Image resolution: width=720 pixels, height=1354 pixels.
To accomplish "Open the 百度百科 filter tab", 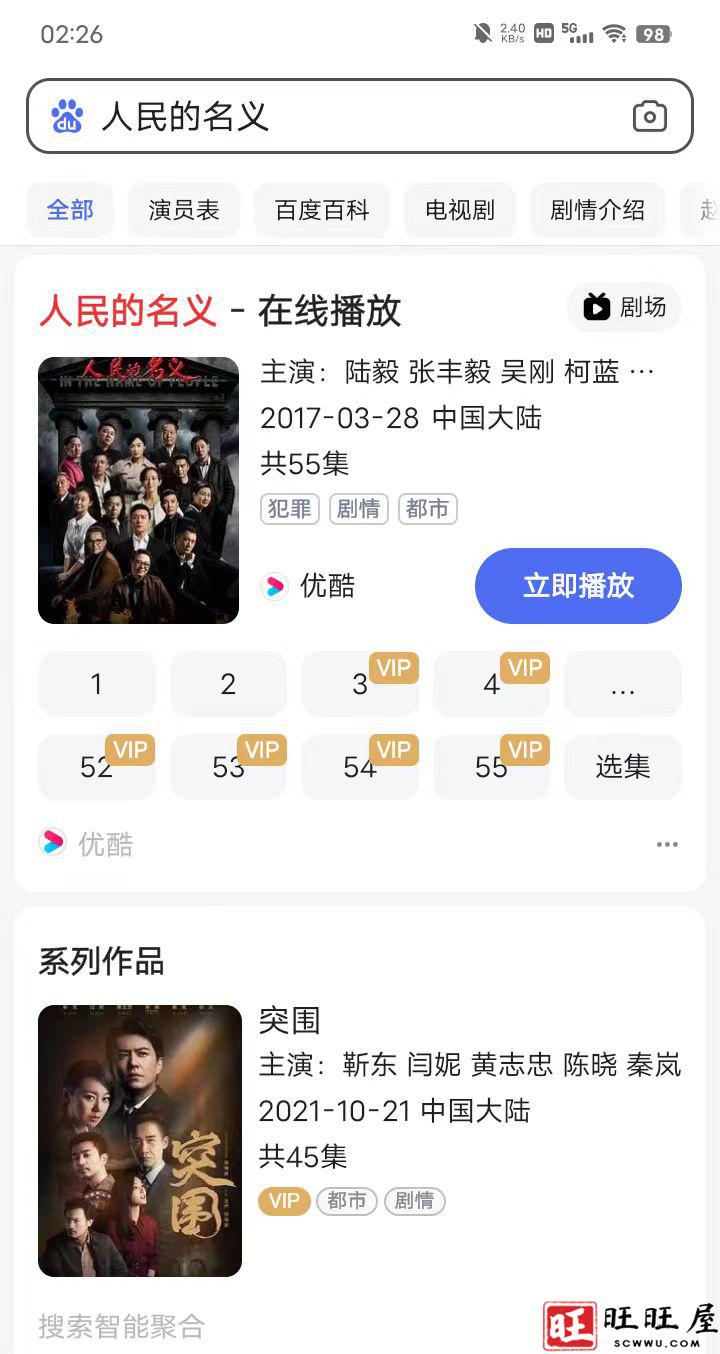I will [x=322, y=210].
